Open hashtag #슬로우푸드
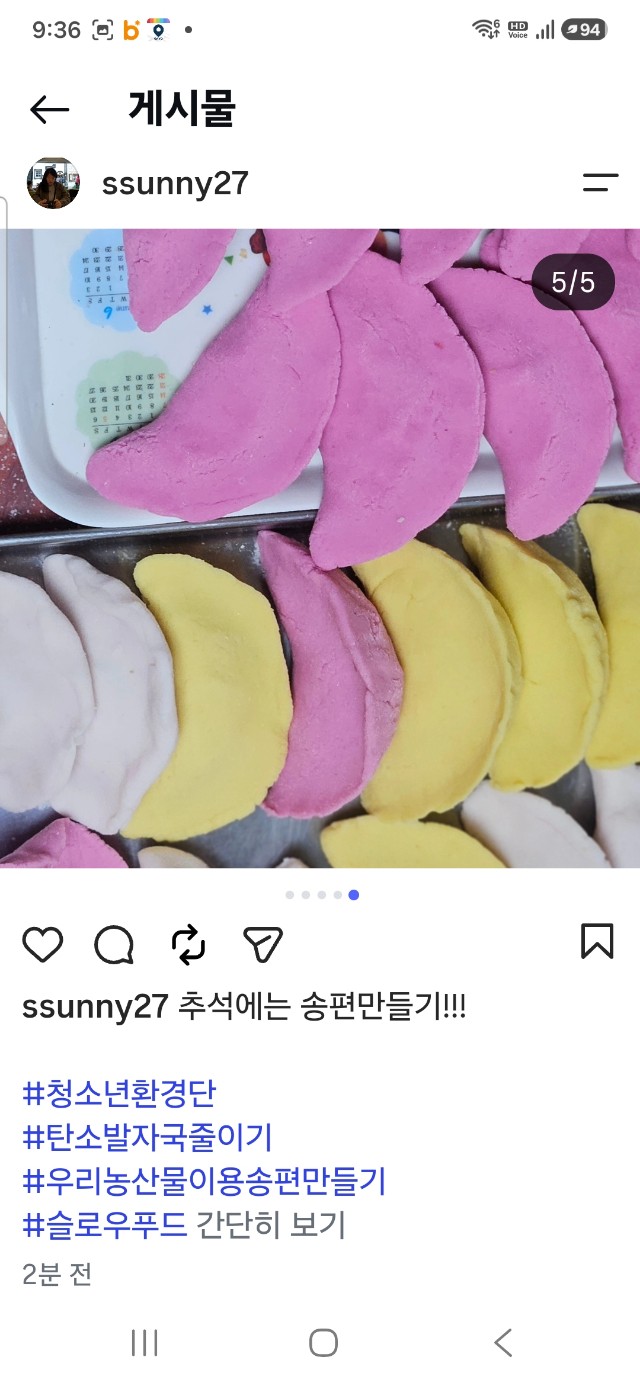 (x=105, y=1225)
